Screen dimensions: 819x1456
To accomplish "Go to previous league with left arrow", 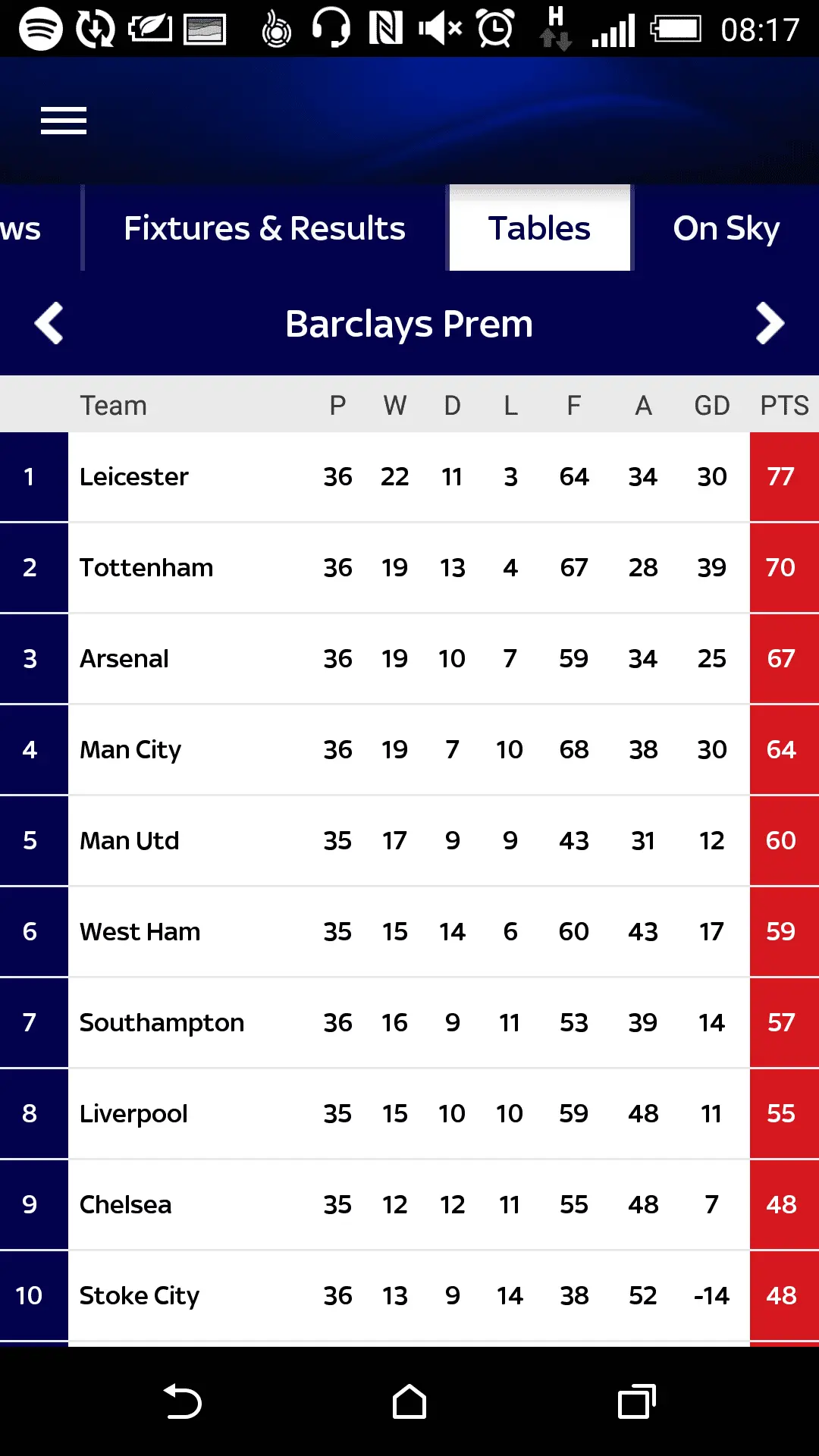I will click(x=49, y=324).
